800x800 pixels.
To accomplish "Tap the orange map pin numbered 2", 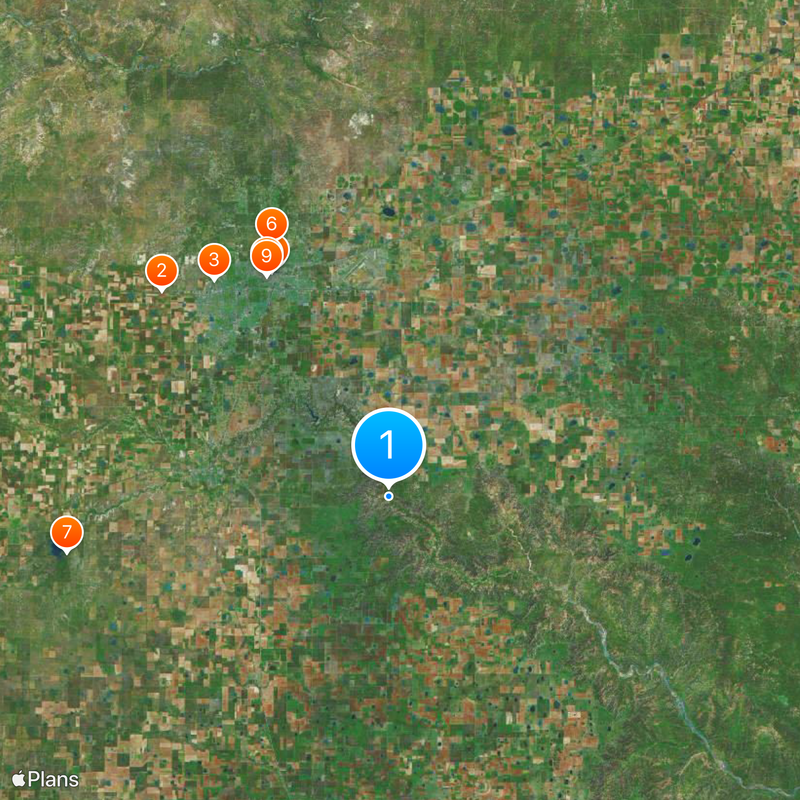I will (162, 270).
